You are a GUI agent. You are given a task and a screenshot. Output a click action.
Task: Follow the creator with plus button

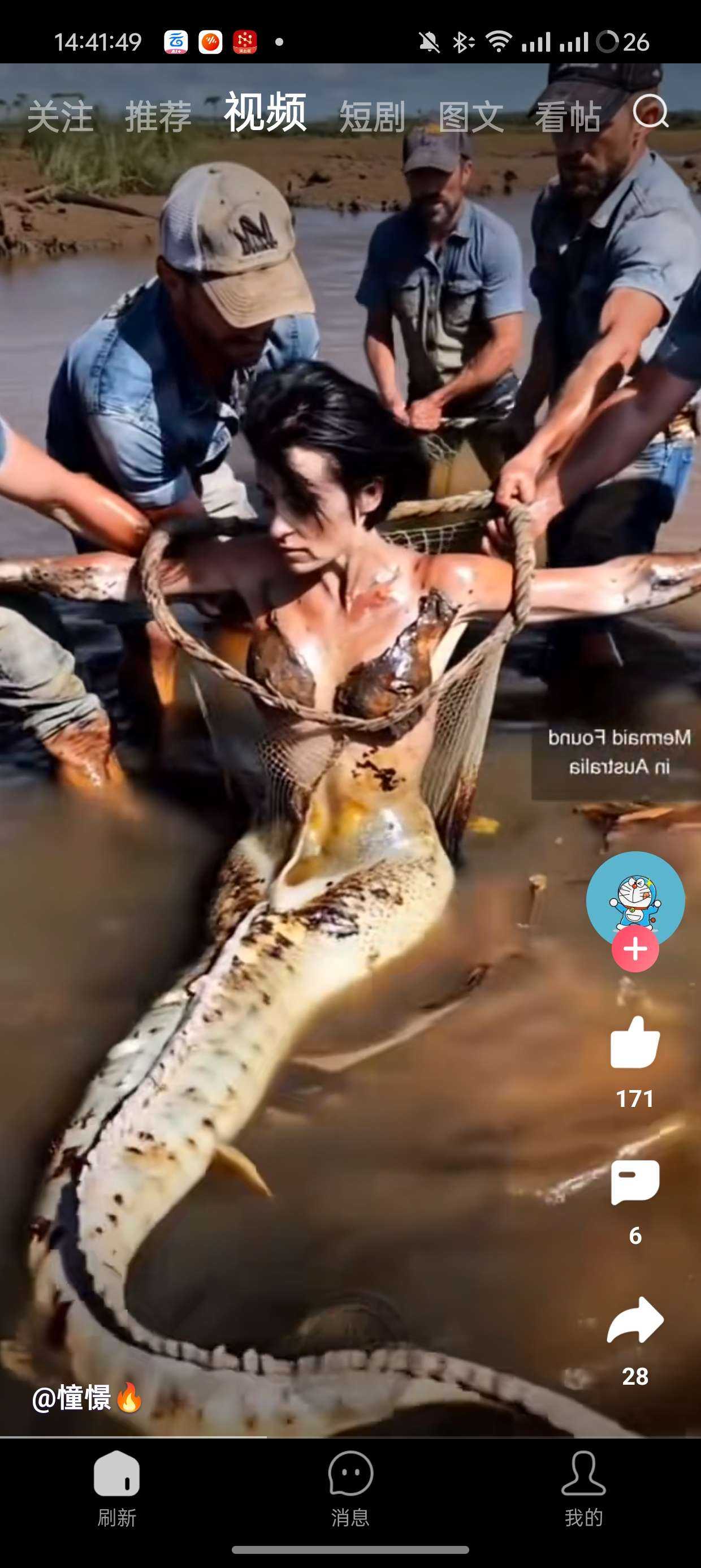click(635, 949)
